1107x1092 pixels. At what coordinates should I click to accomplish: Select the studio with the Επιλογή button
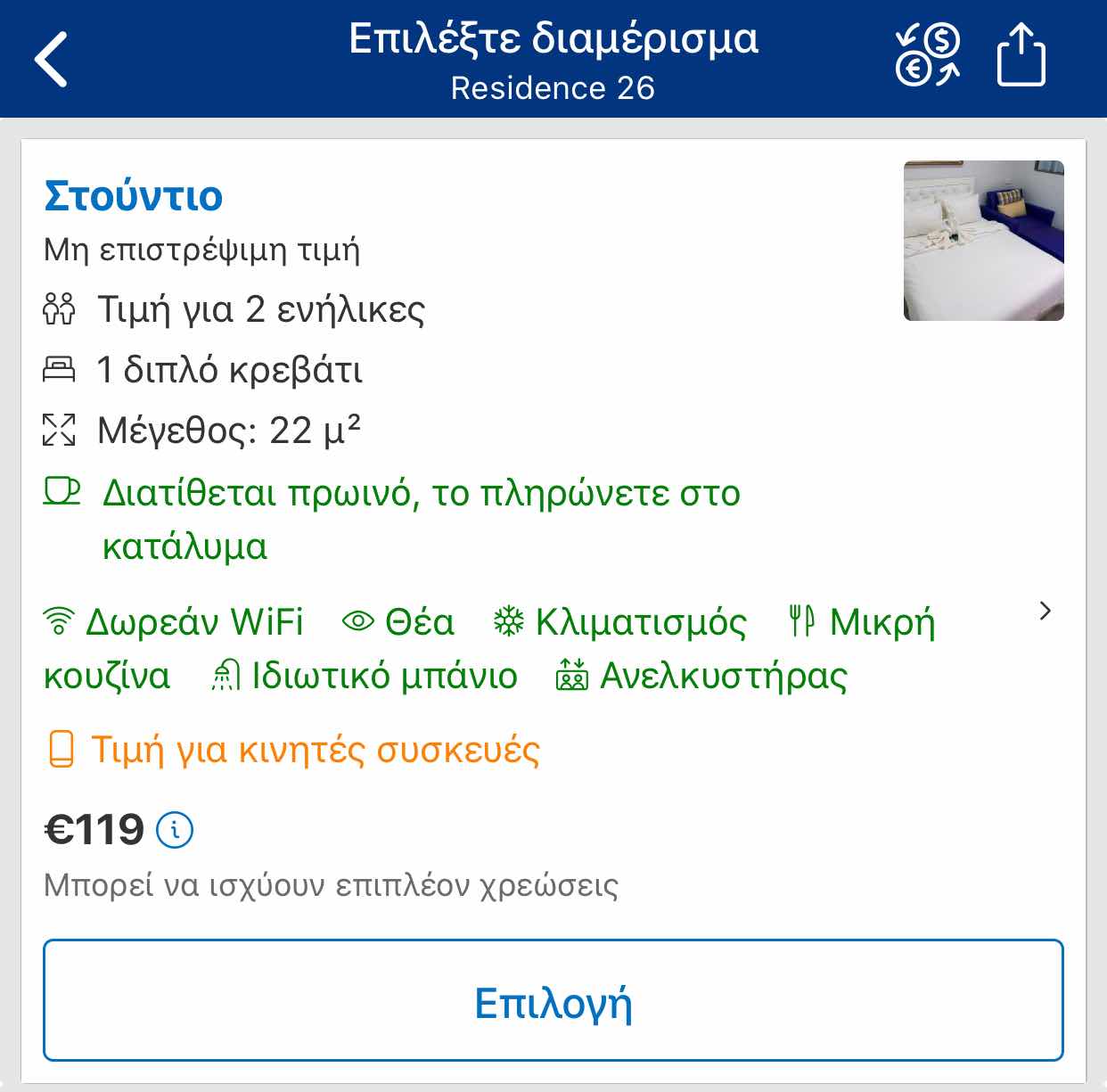point(553,1000)
